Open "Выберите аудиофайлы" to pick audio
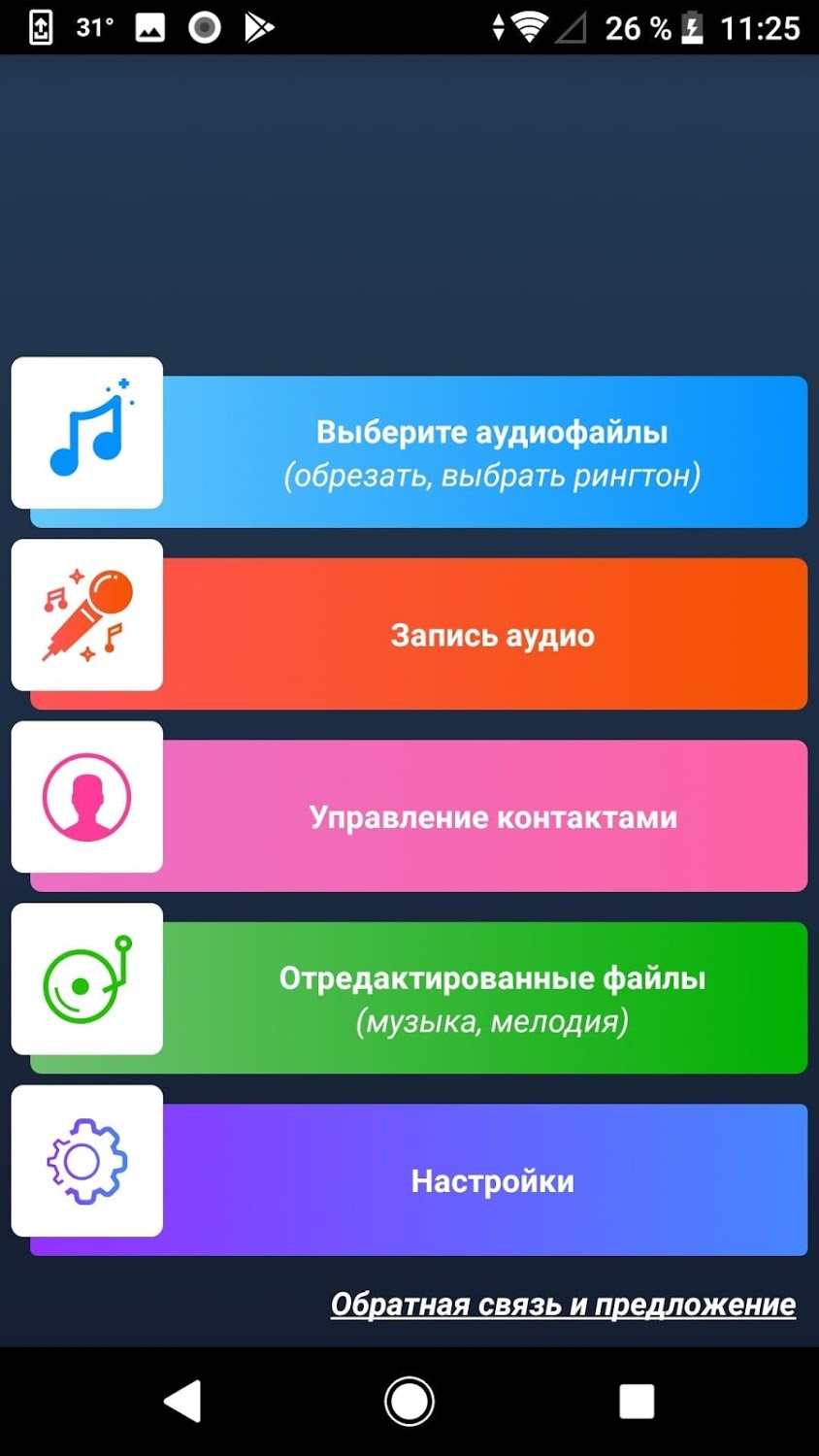The width and height of the screenshot is (819, 1456). [491, 452]
